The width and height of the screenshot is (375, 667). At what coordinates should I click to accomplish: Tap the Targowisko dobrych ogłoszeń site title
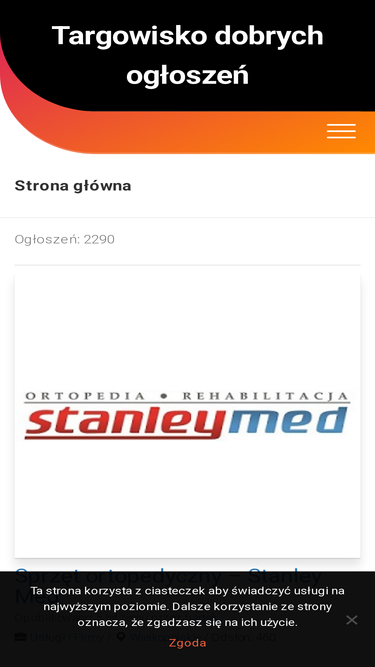click(x=188, y=56)
